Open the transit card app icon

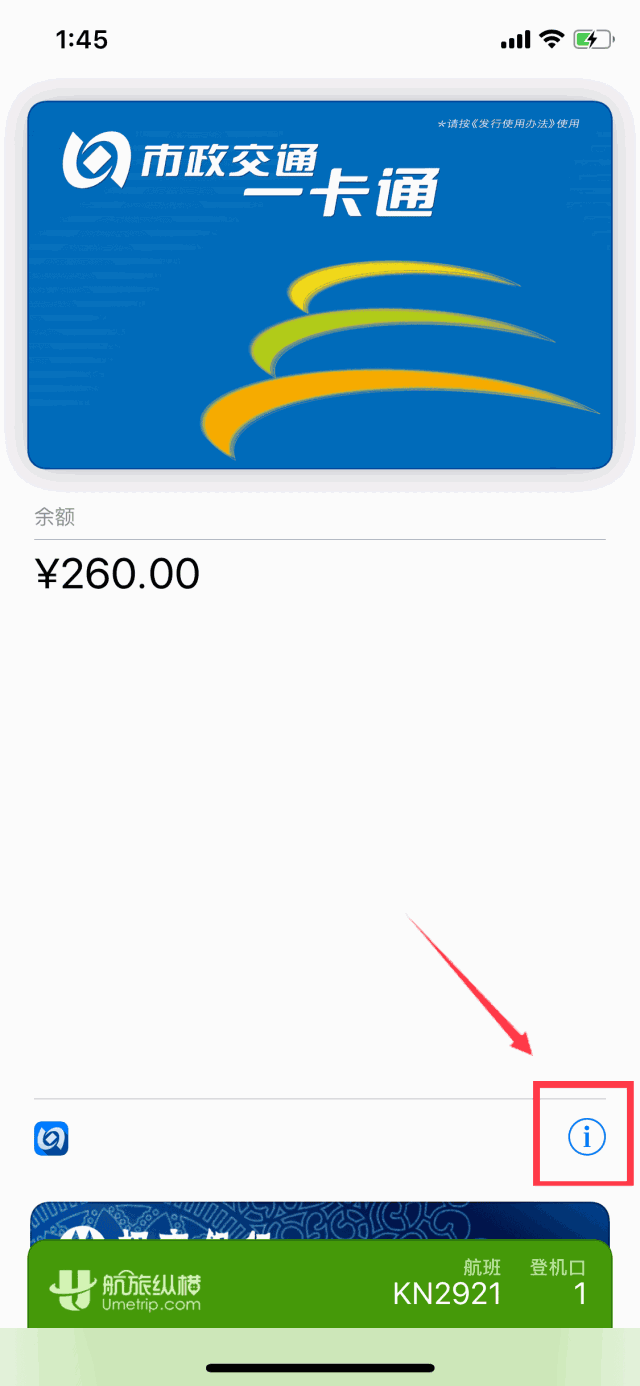click(51, 1138)
